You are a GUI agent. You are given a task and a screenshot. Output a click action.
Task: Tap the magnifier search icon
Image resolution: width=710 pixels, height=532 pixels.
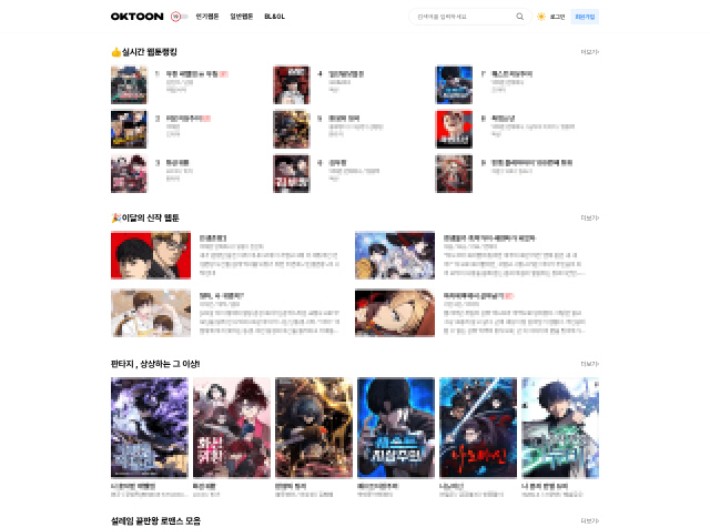click(520, 16)
